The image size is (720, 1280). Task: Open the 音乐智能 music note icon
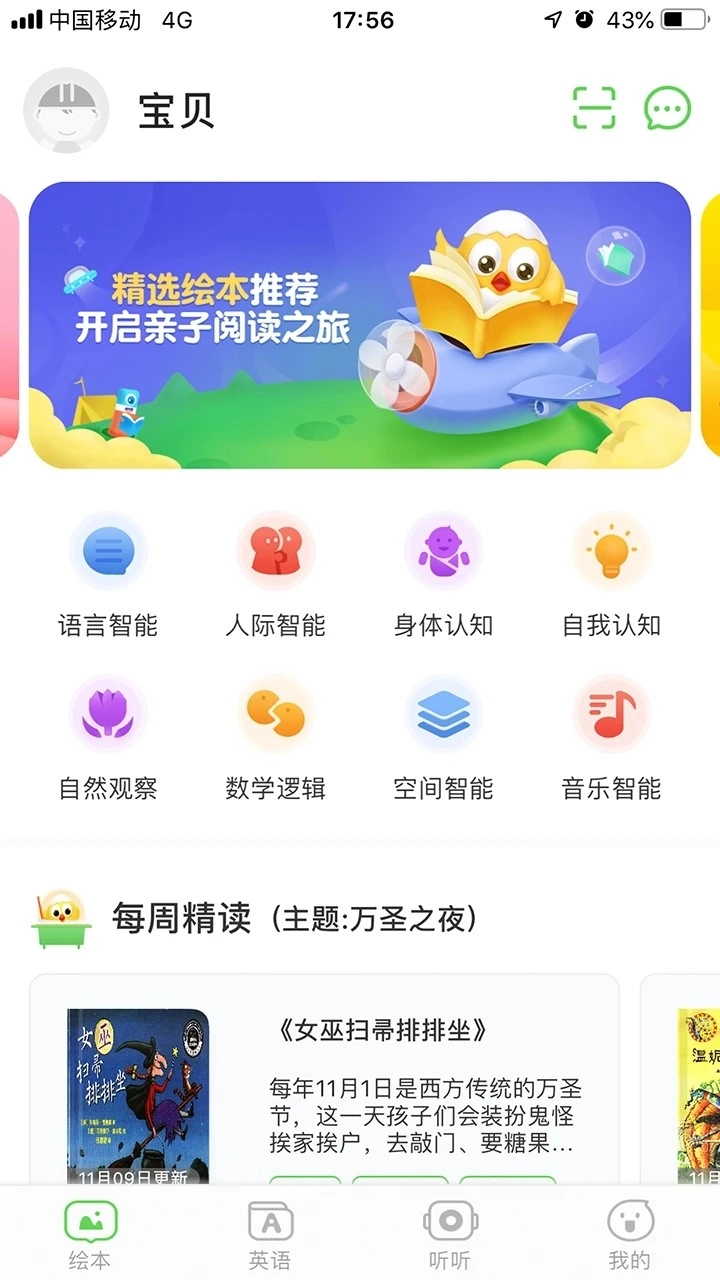(x=611, y=713)
